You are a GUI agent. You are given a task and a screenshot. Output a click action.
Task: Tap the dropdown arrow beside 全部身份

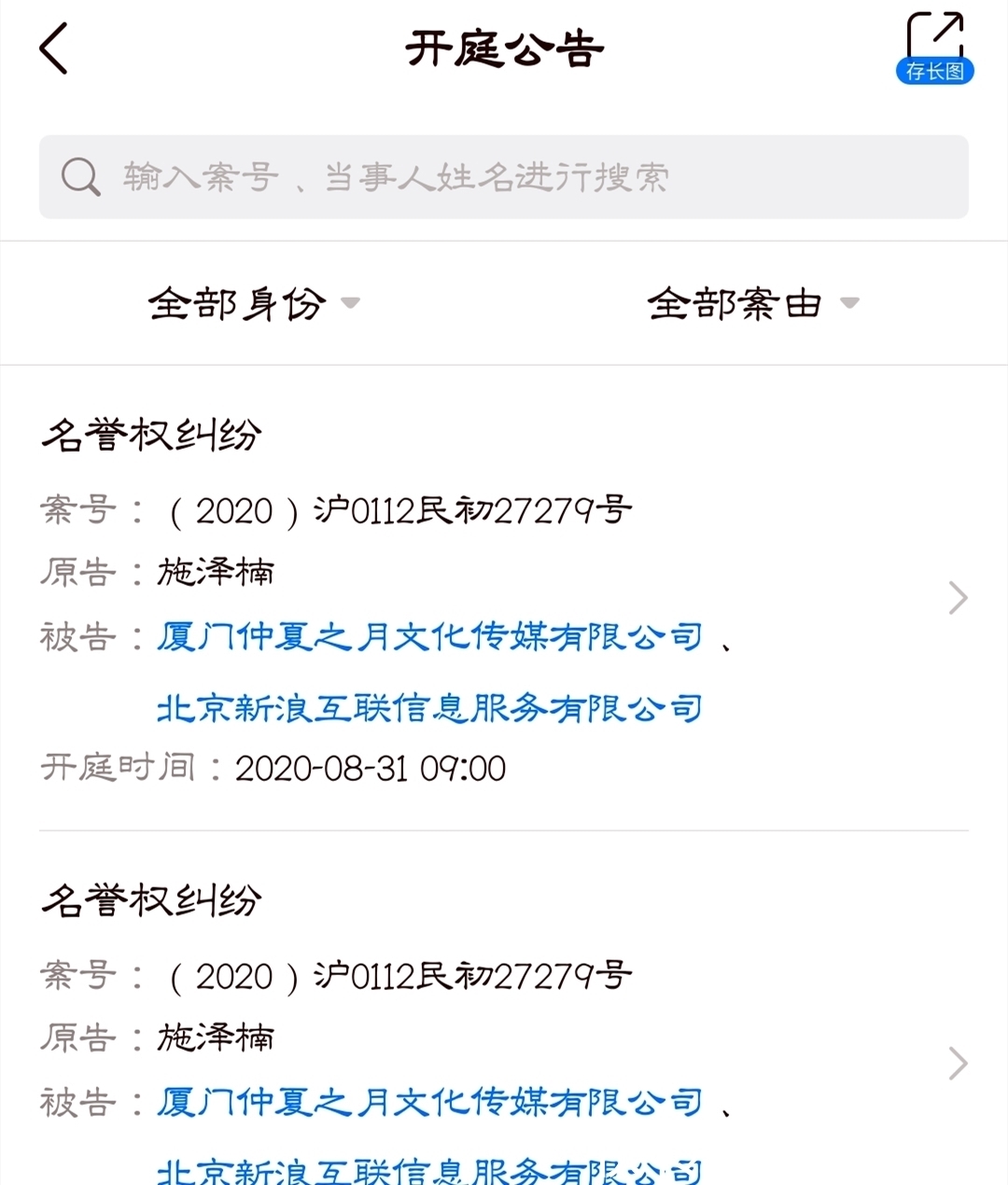(x=351, y=303)
